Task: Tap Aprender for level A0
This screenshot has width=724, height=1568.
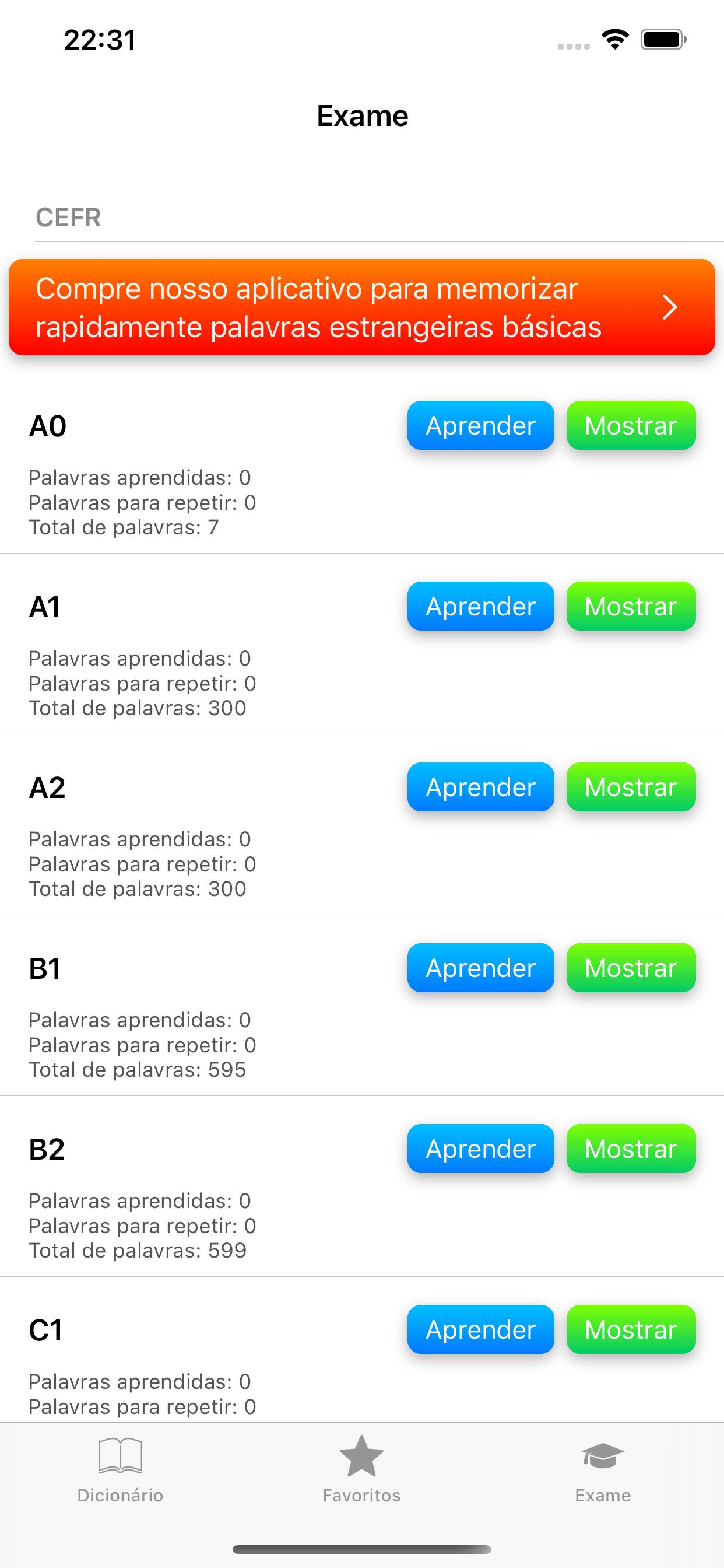Action: click(481, 425)
